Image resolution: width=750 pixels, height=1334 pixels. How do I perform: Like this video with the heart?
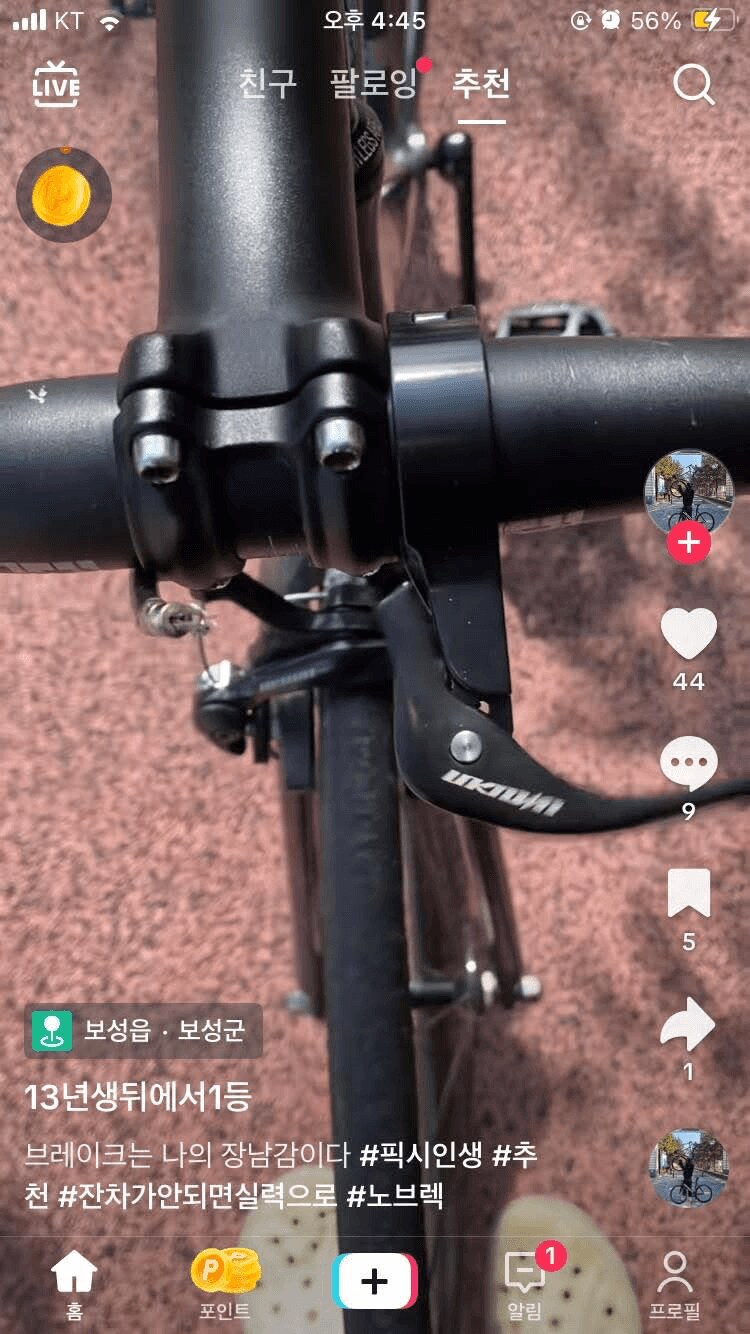689,635
